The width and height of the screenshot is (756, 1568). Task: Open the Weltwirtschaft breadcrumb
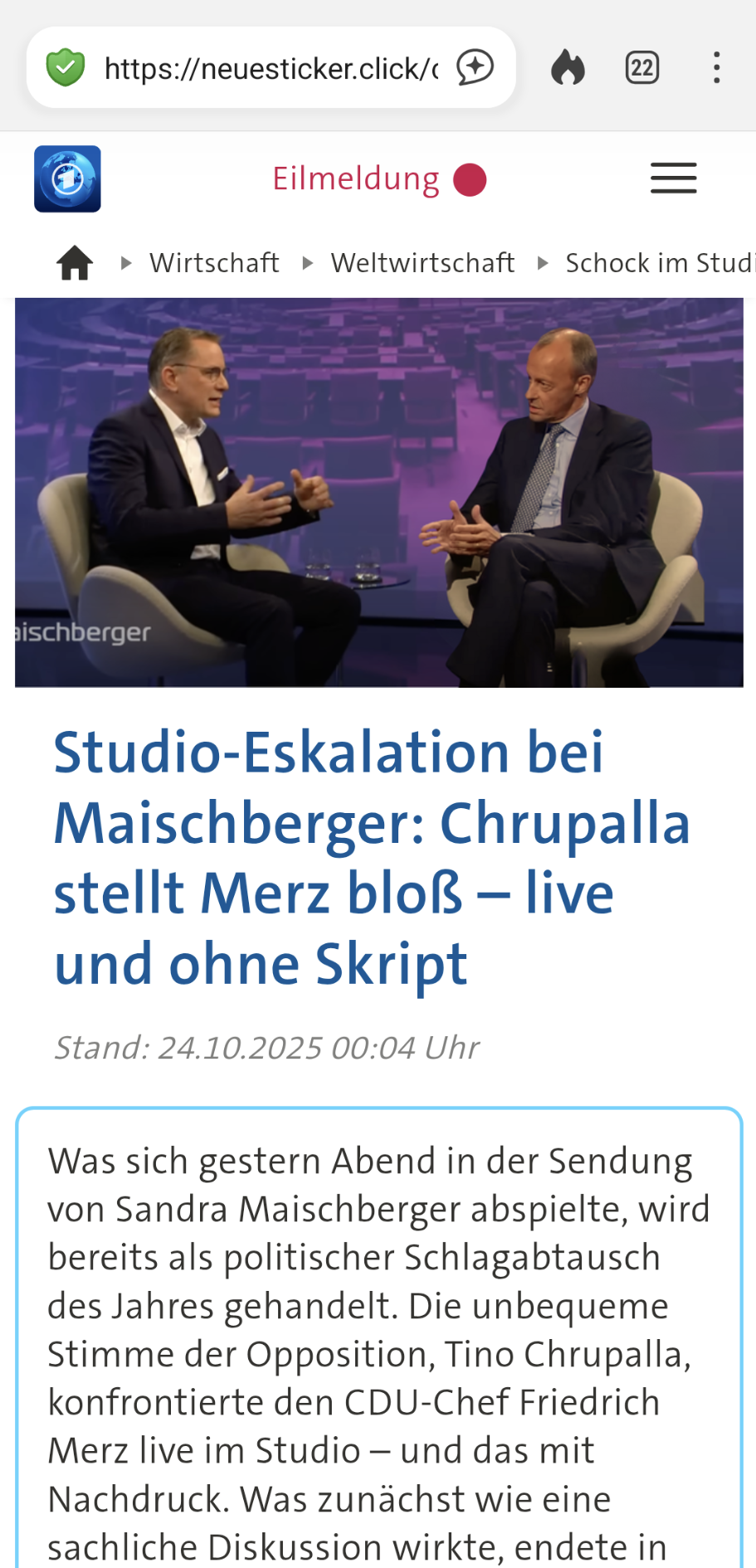(422, 263)
